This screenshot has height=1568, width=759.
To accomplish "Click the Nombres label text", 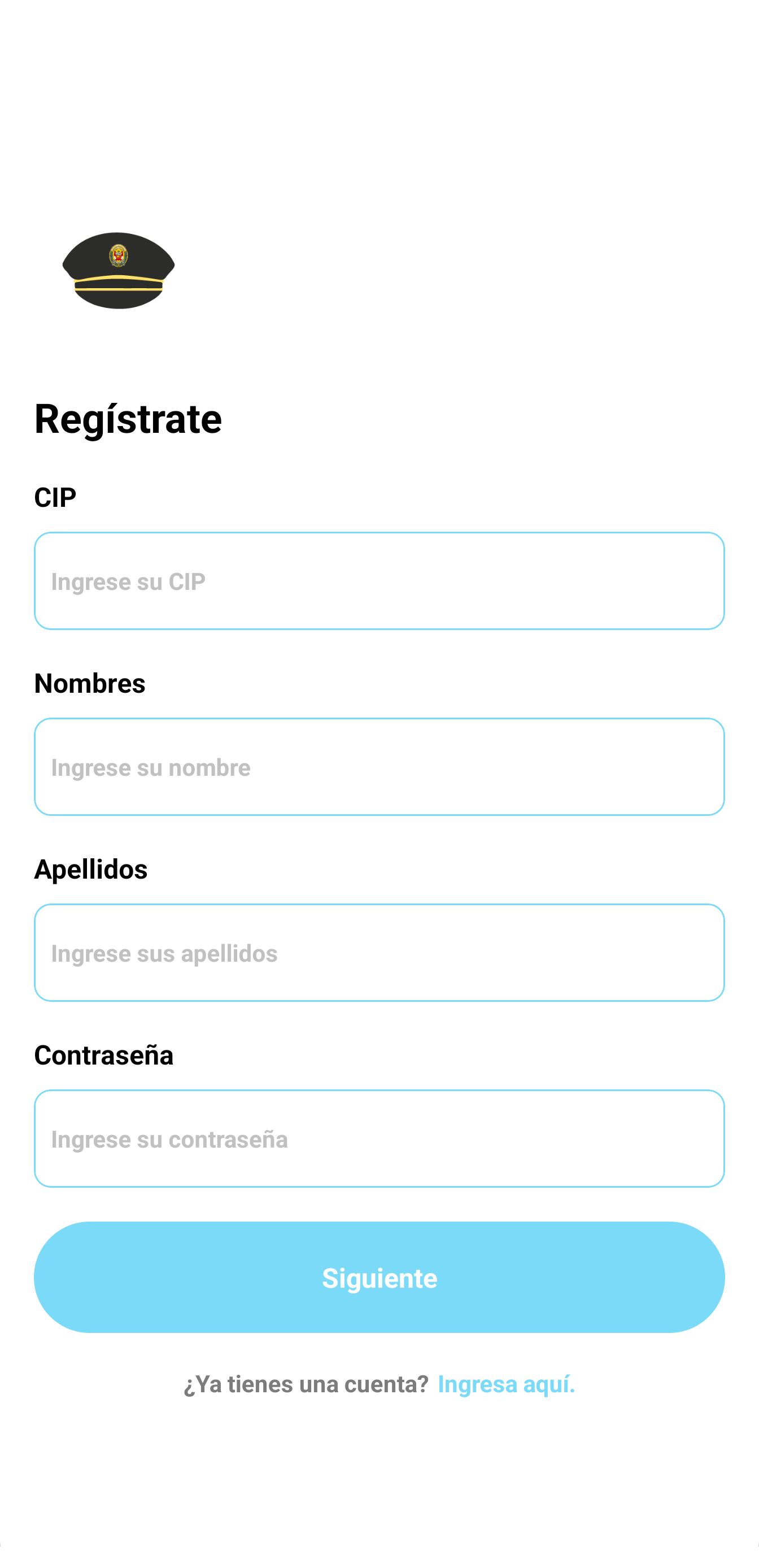I will [x=90, y=685].
